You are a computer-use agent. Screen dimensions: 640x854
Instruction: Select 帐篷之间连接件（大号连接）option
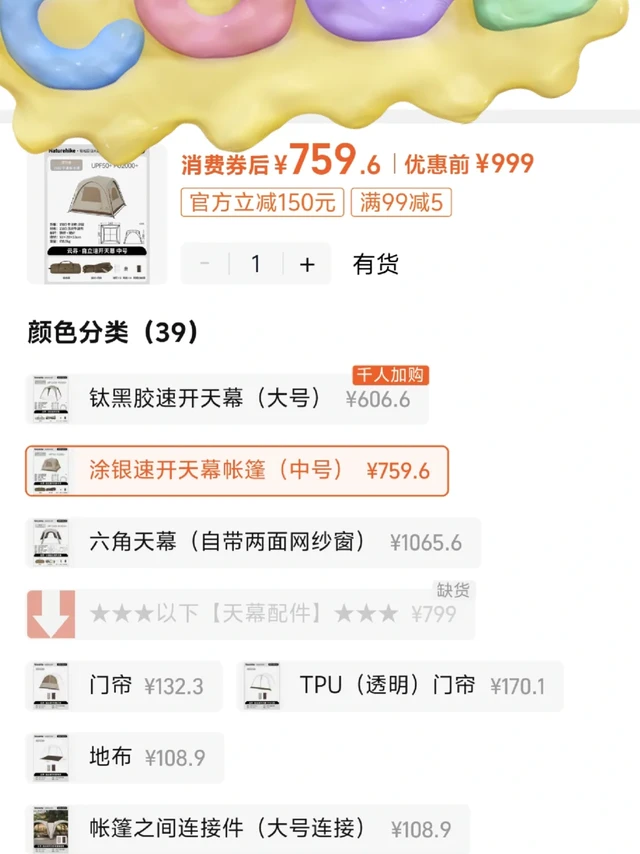[248, 829]
